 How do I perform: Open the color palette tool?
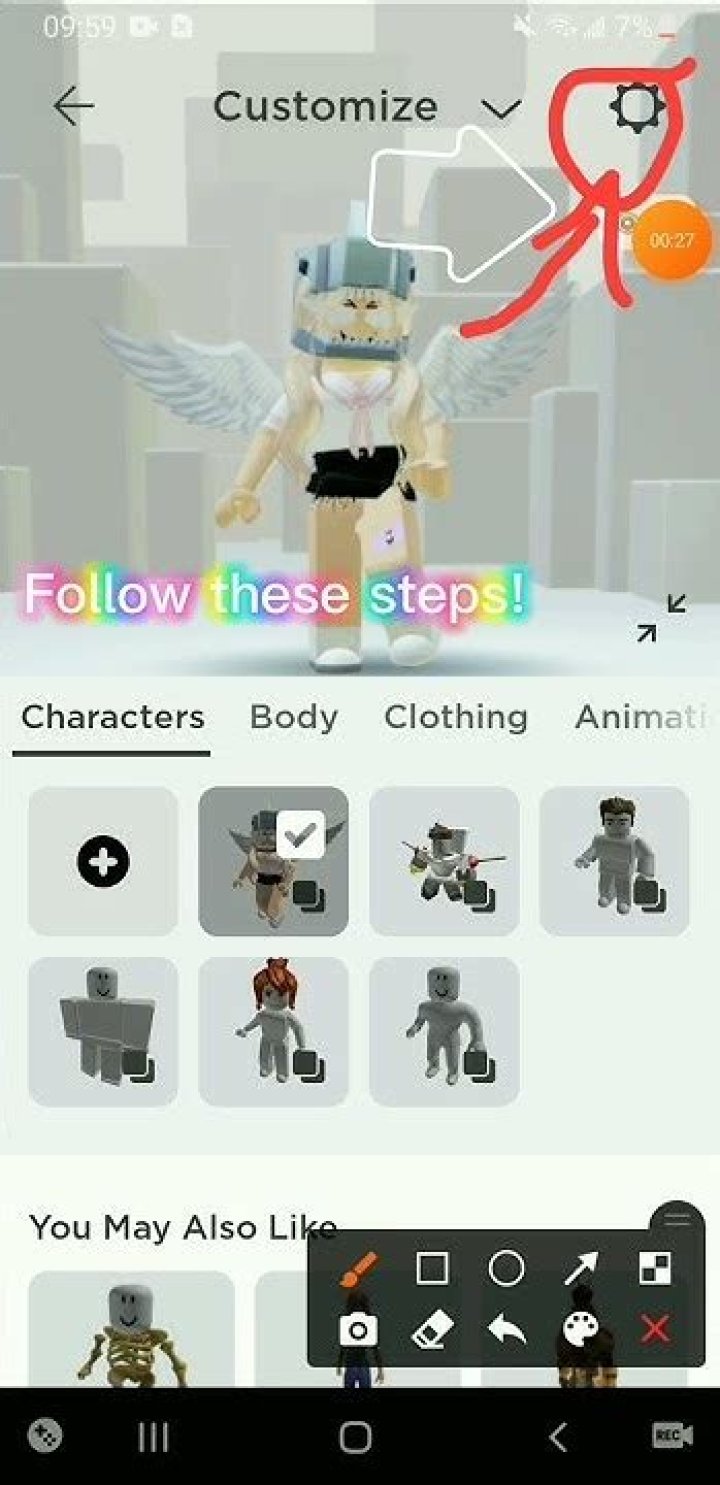click(580, 1330)
